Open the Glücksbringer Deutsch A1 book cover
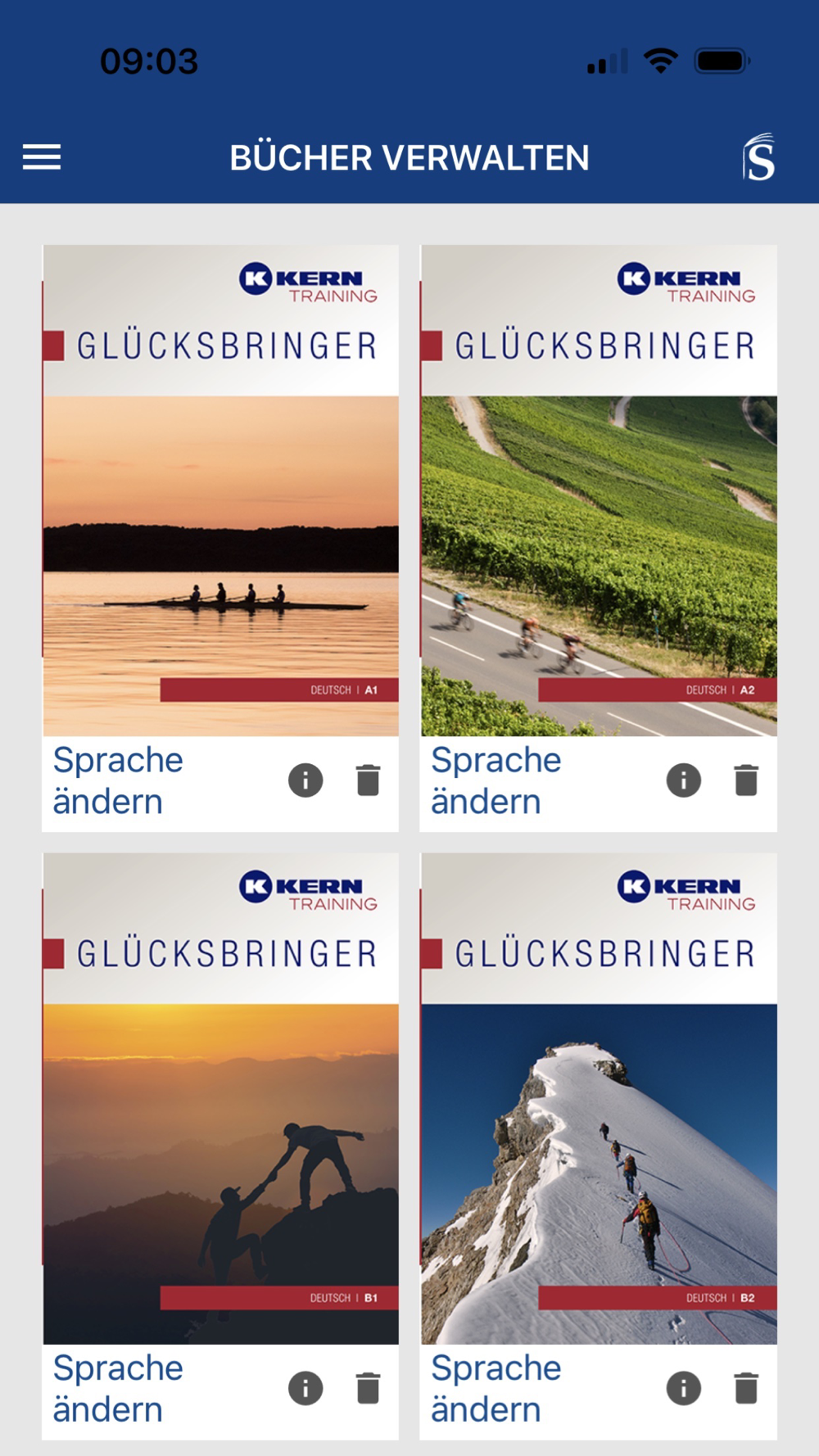 tap(220, 491)
